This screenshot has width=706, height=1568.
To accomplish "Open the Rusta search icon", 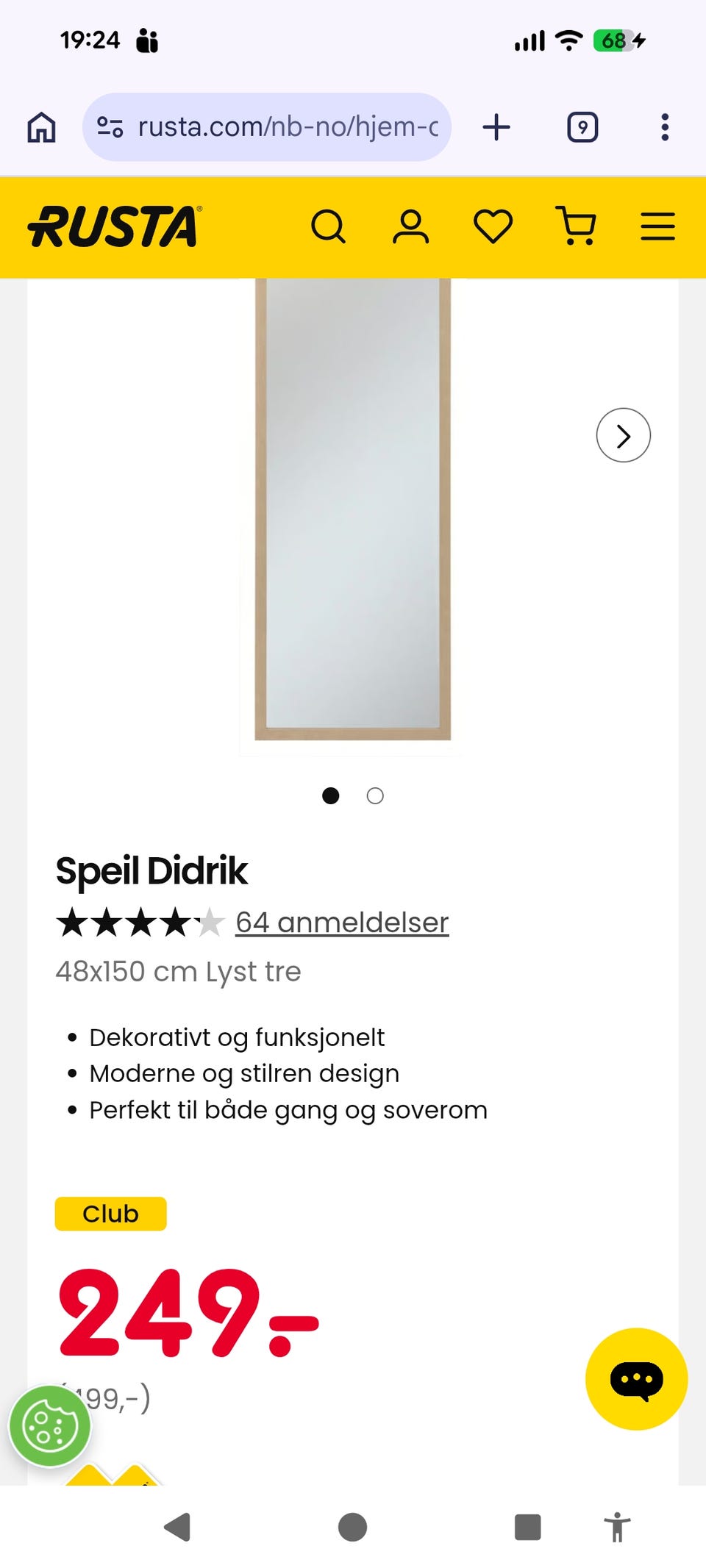I will pyautogui.click(x=329, y=226).
